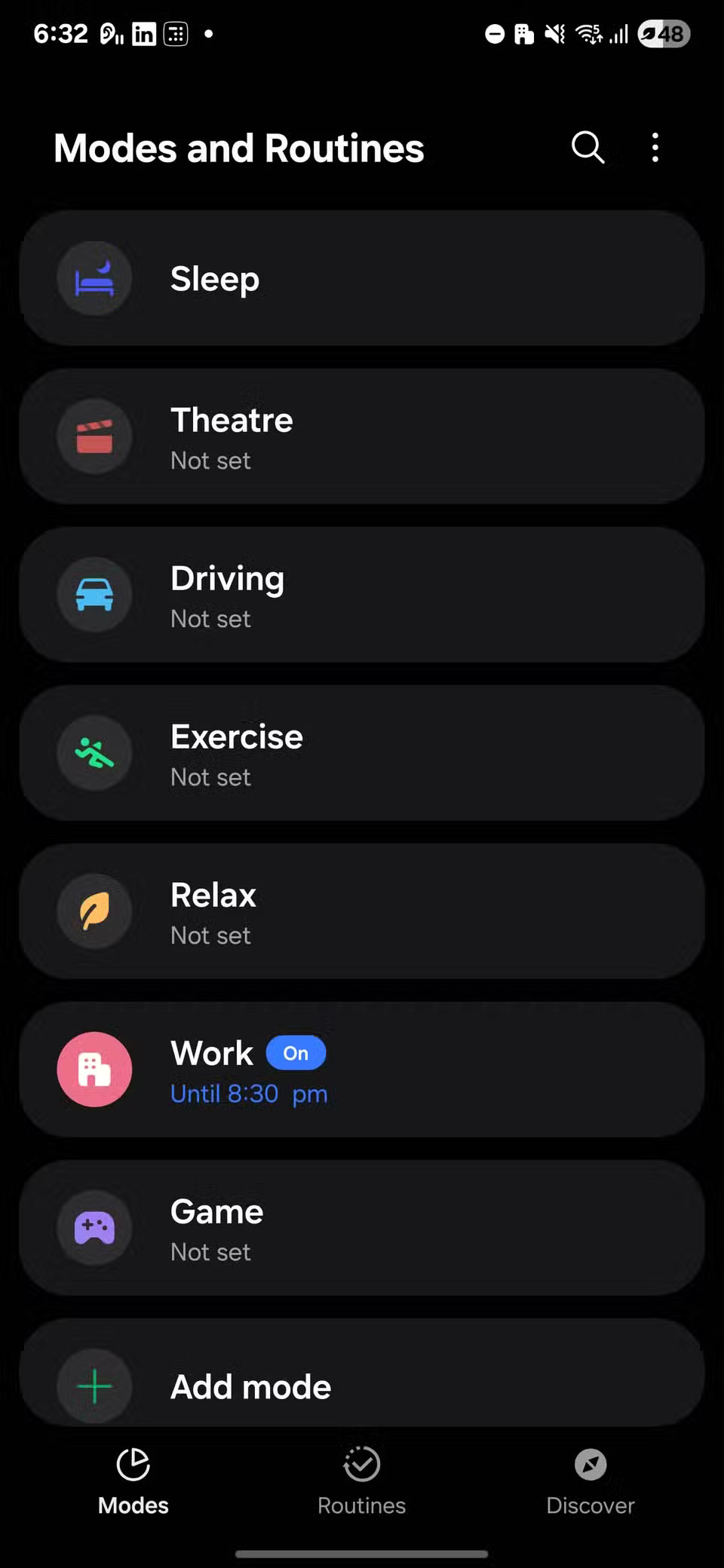Open Until 8:30 pm schedule for Work

[x=249, y=1093]
